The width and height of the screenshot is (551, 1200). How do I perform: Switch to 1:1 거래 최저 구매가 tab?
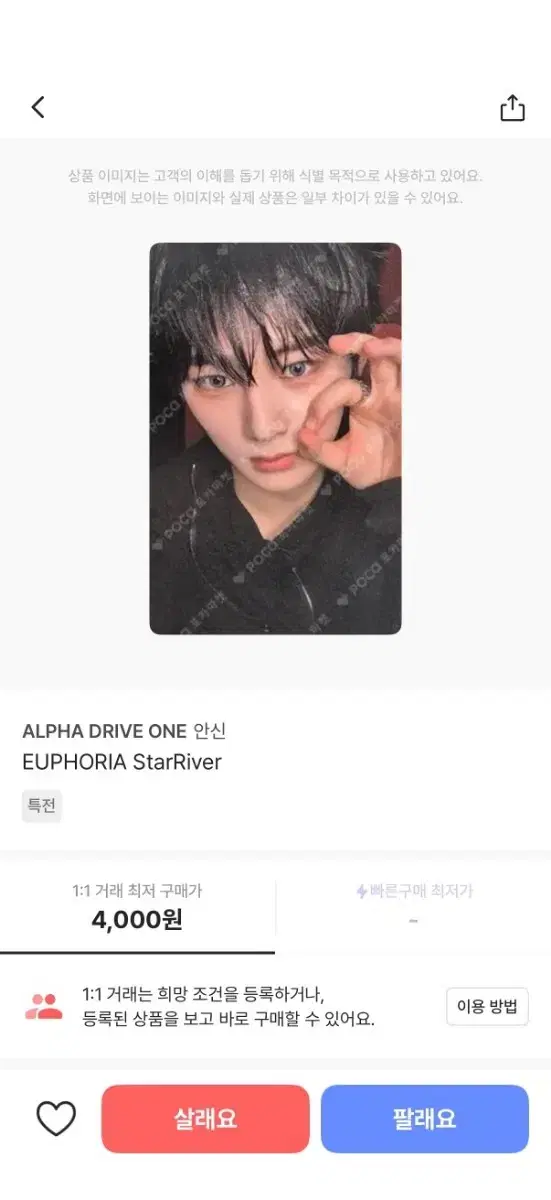[137, 907]
